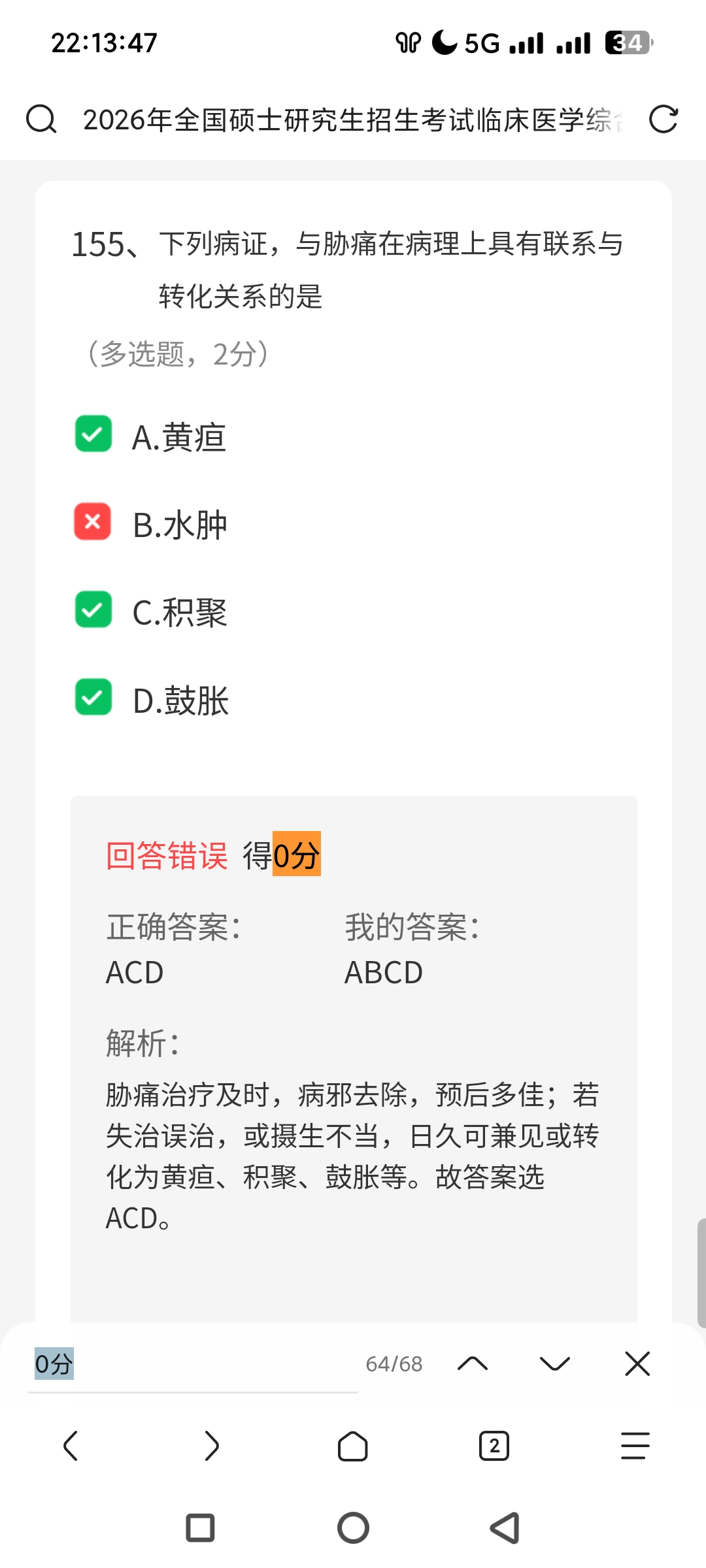Go forward to next web page

click(x=212, y=1446)
